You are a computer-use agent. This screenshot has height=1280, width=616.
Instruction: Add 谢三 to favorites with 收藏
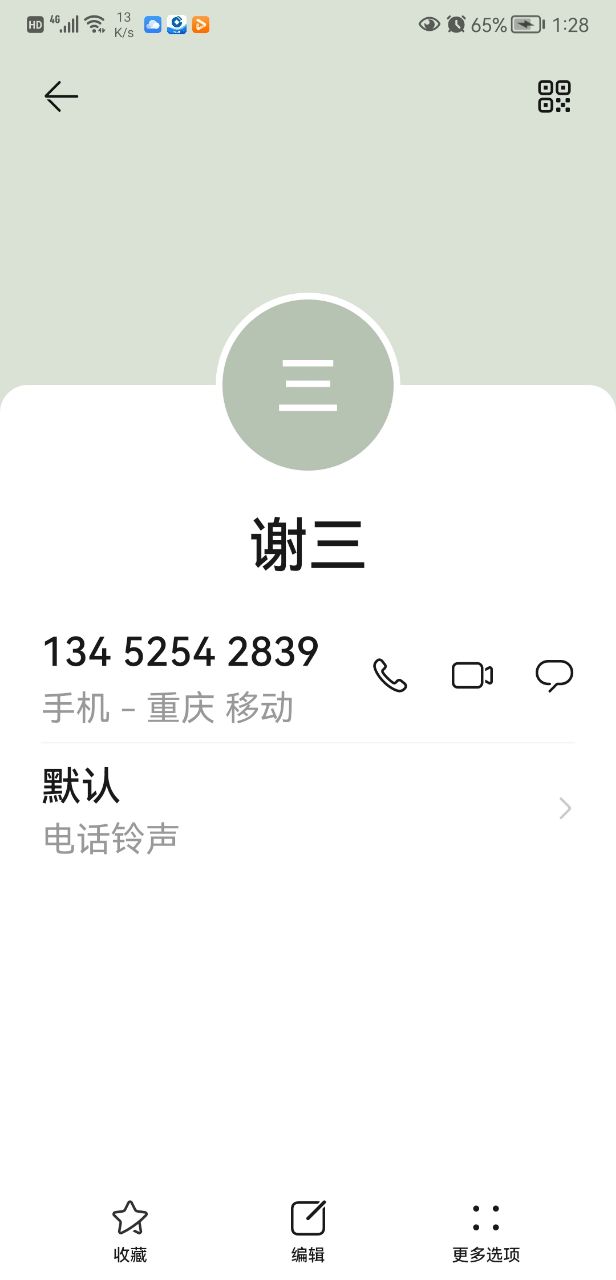tap(130, 1230)
